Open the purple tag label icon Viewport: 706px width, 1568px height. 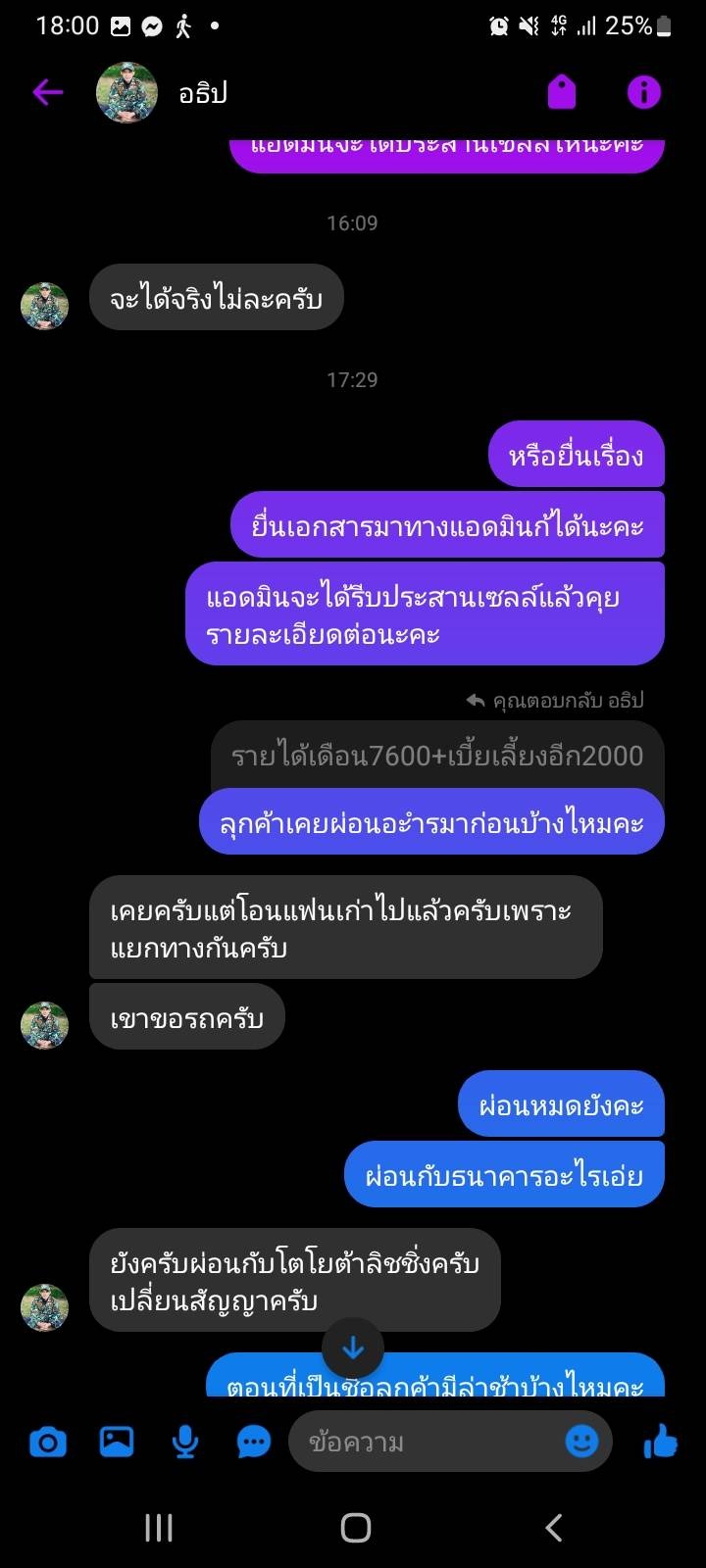pos(561,93)
